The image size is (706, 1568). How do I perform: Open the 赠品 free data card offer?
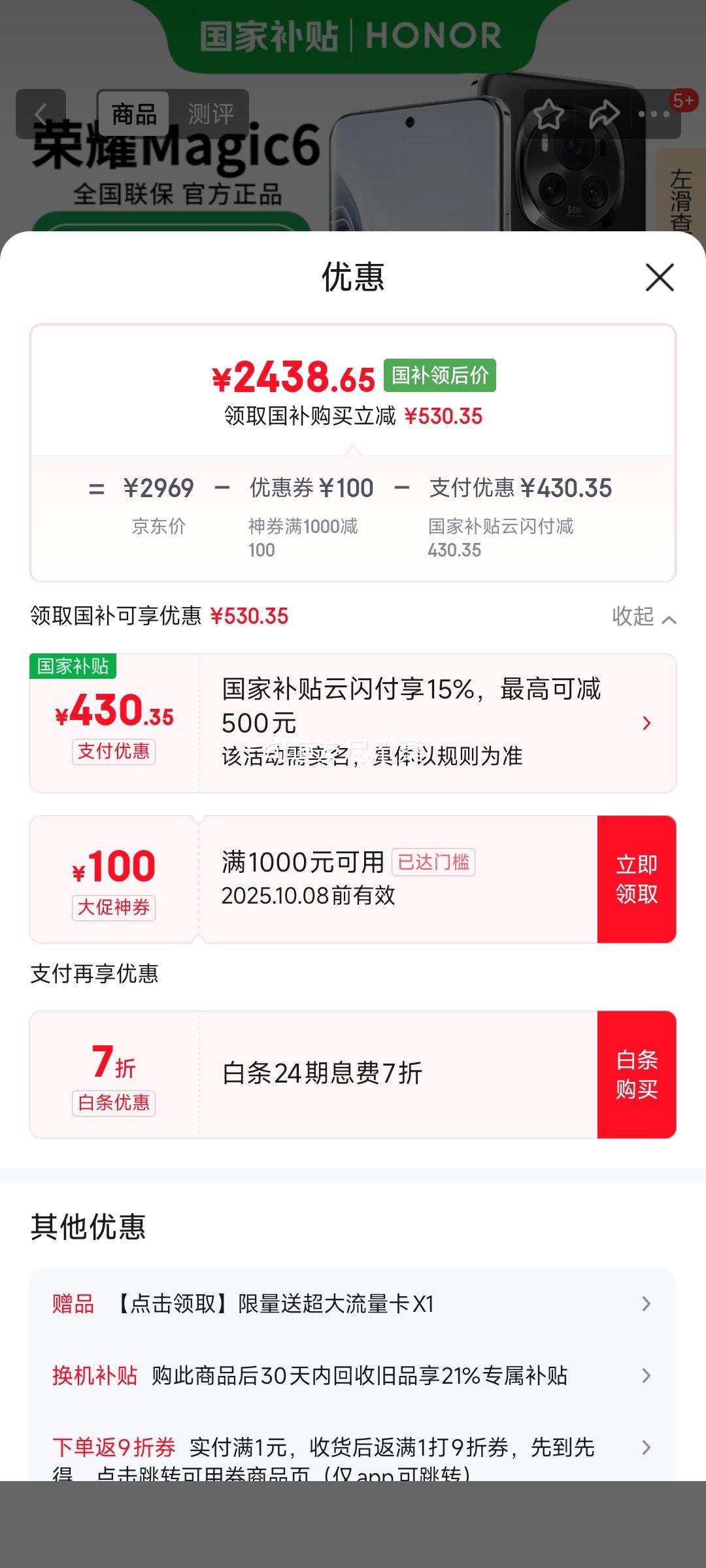[353, 1304]
